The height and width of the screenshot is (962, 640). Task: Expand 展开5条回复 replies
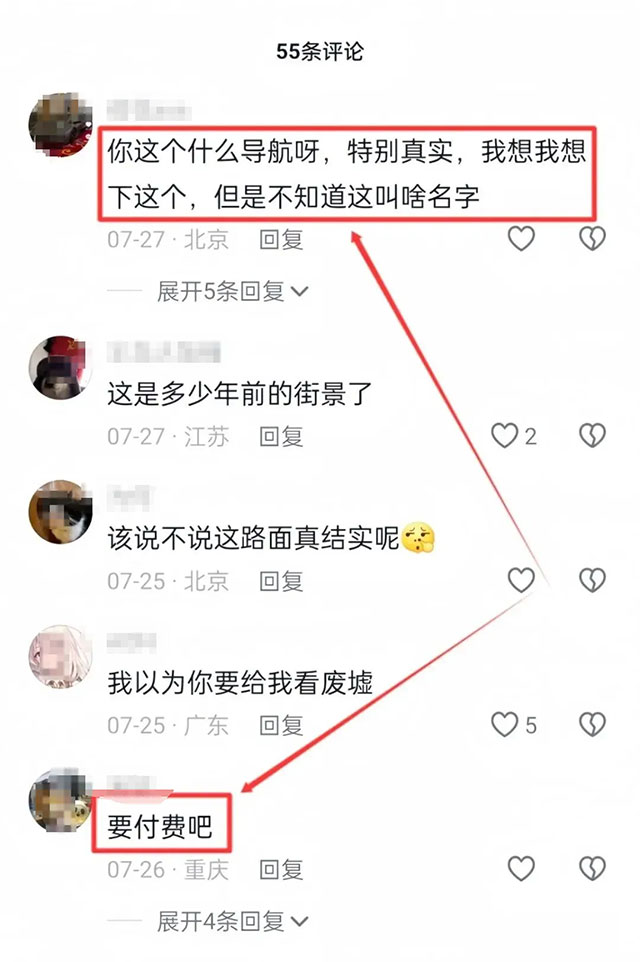[233, 292]
